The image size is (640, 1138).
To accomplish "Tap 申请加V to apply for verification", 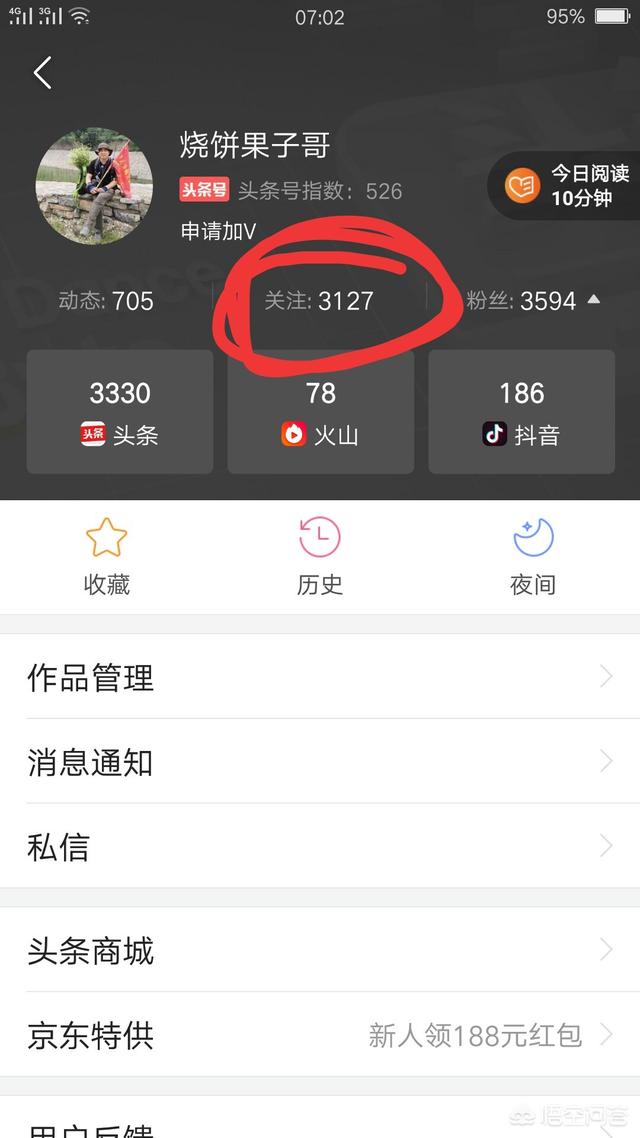I will click(x=218, y=231).
